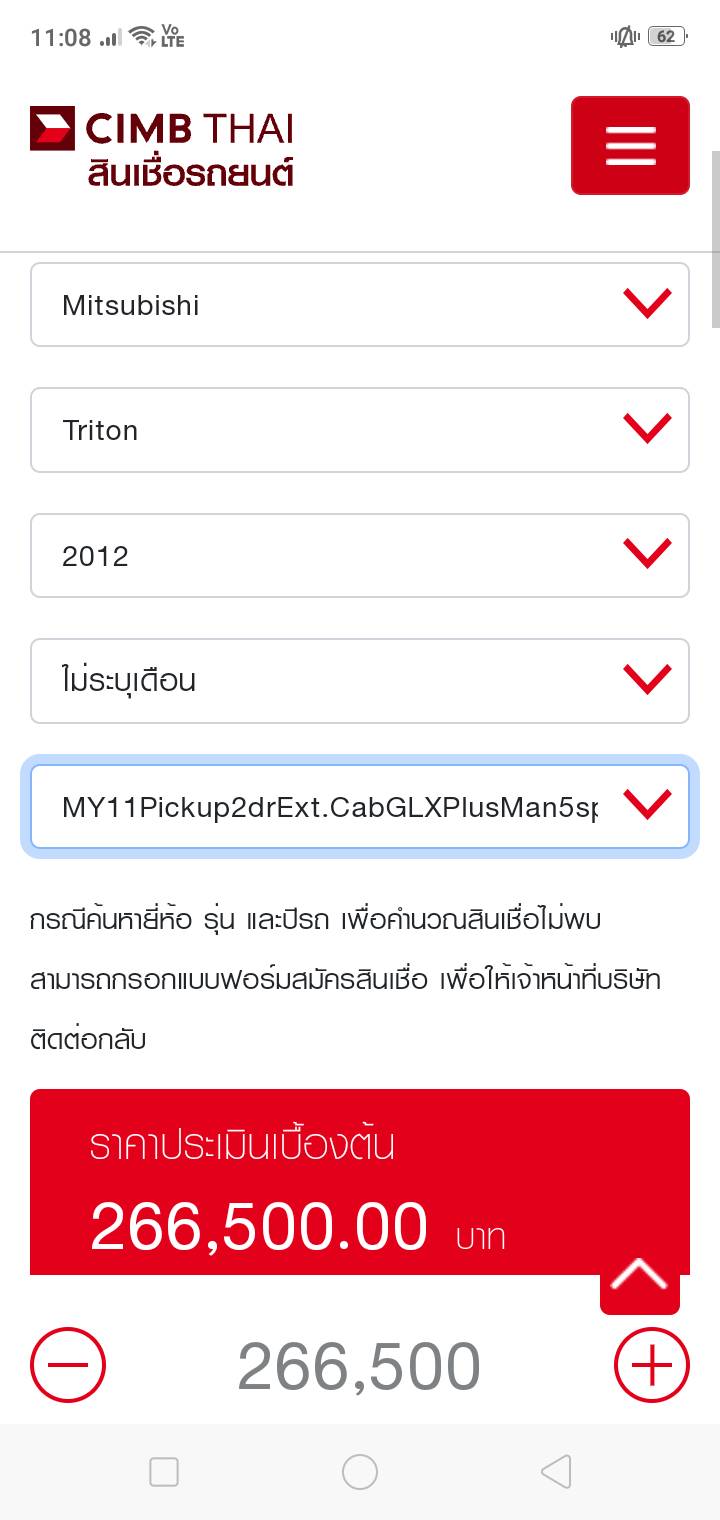Image resolution: width=720 pixels, height=1520 pixels.
Task: Decrease amount with the minus button
Action: coord(68,1366)
